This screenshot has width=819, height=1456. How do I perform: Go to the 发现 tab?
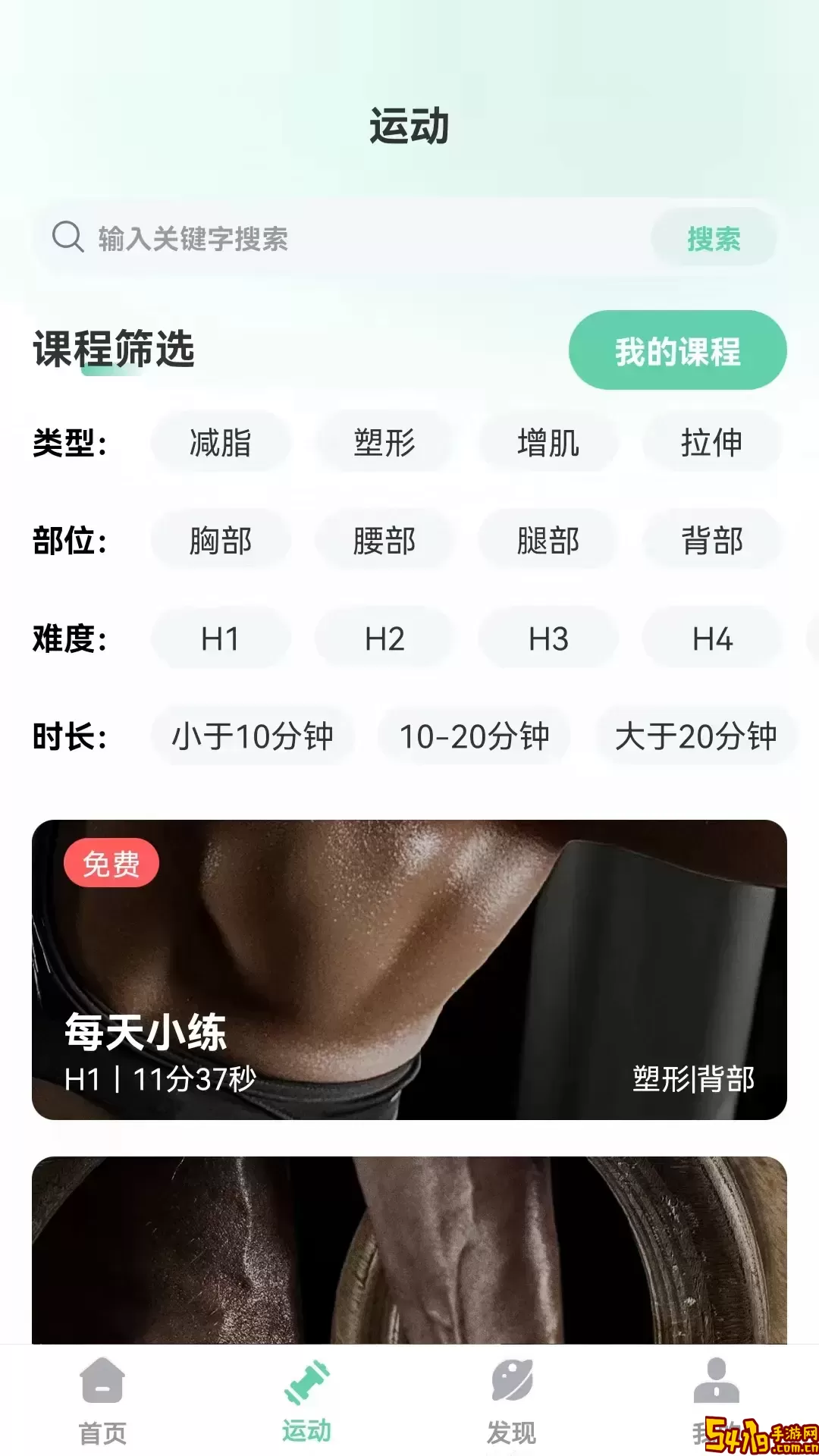click(x=512, y=1401)
